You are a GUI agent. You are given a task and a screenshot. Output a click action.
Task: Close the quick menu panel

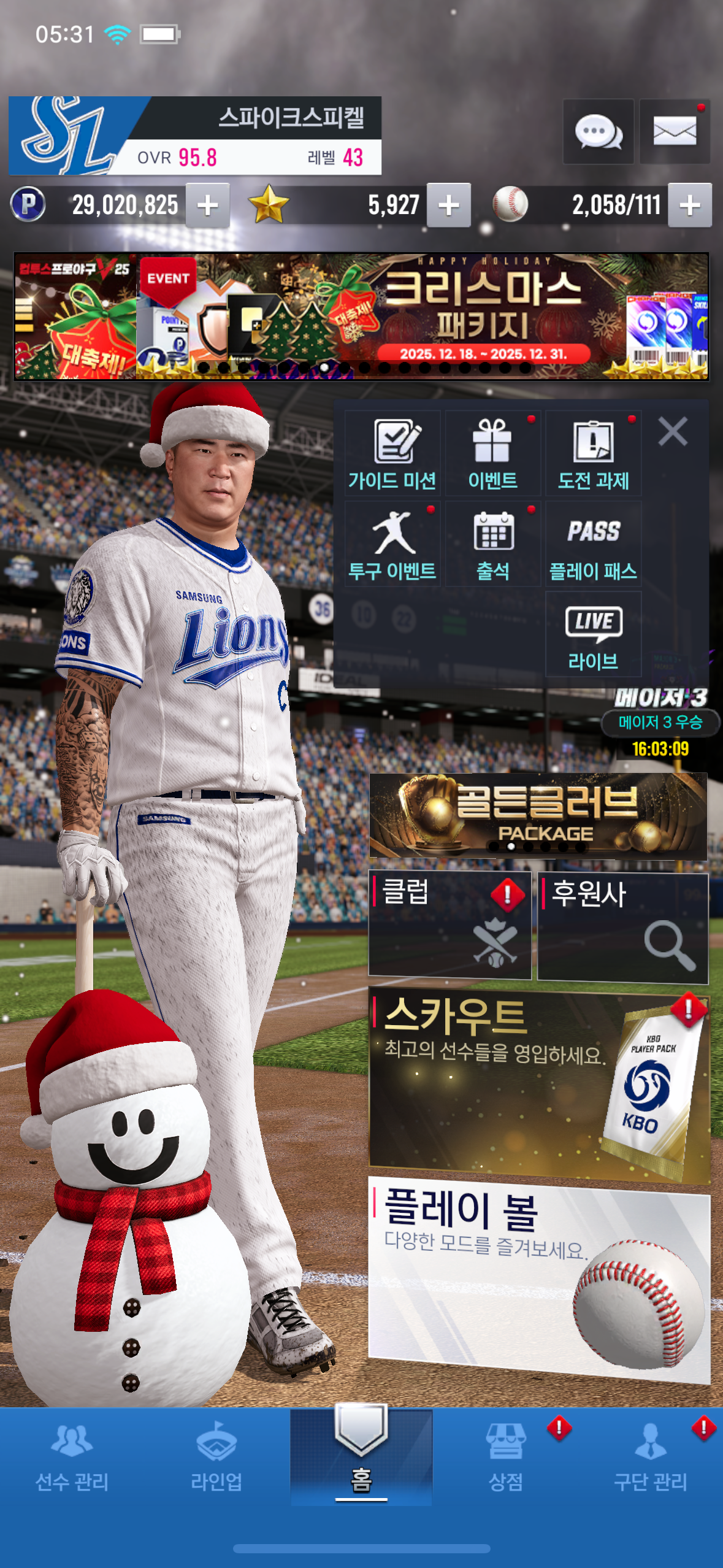(x=673, y=431)
